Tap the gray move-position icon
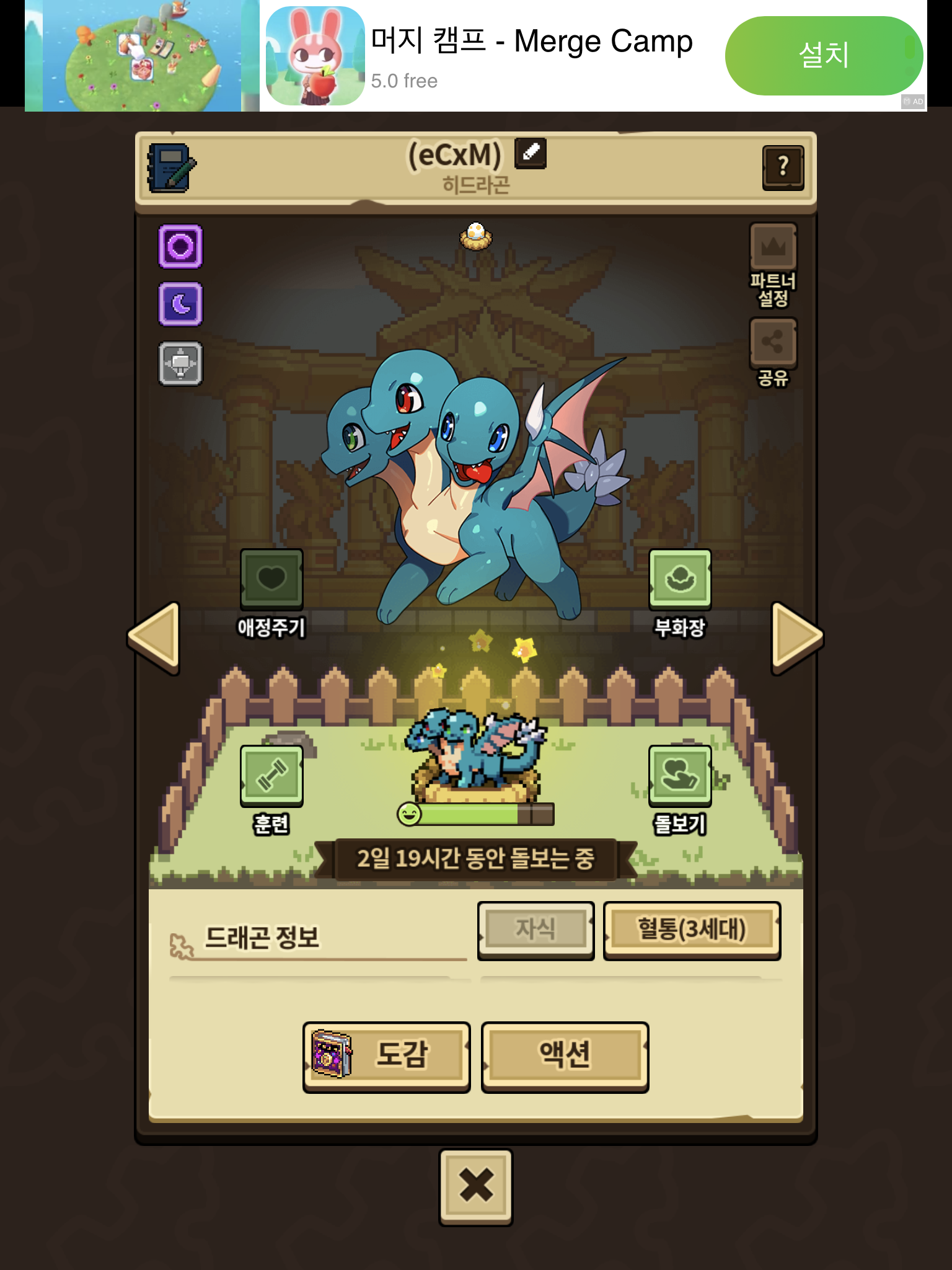The height and width of the screenshot is (1270, 952). 180,363
